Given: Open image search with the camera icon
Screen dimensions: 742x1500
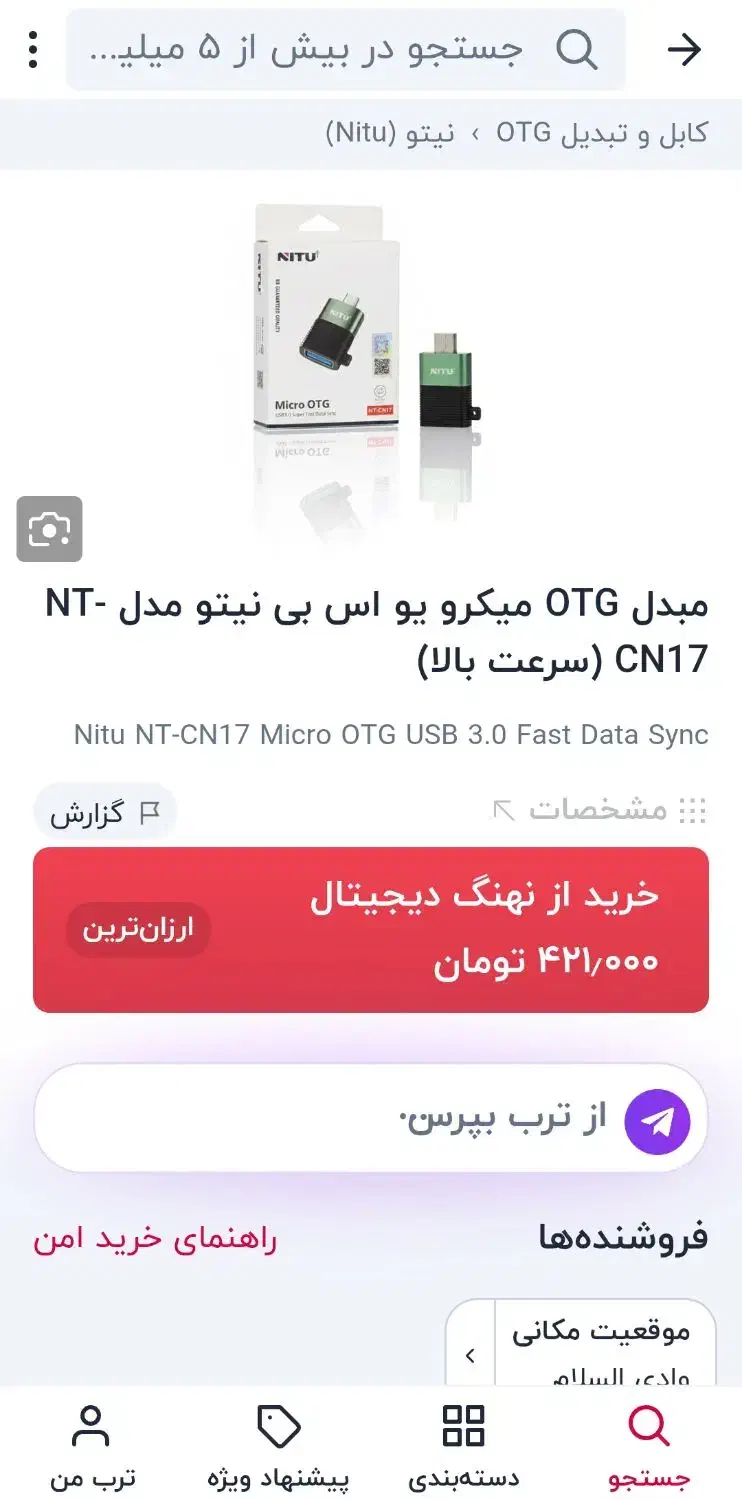Looking at the screenshot, I should point(49,529).
